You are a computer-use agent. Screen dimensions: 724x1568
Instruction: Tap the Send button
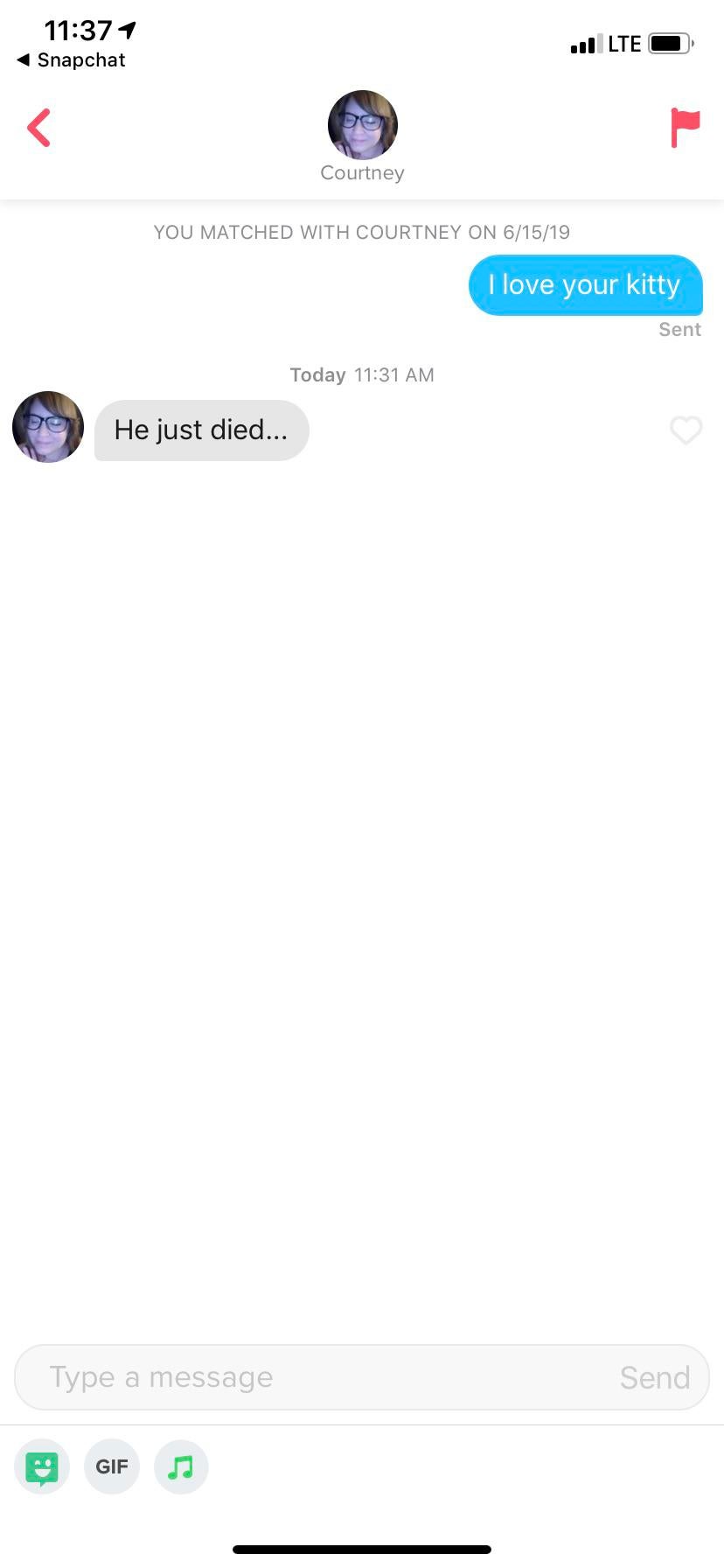point(654,1377)
